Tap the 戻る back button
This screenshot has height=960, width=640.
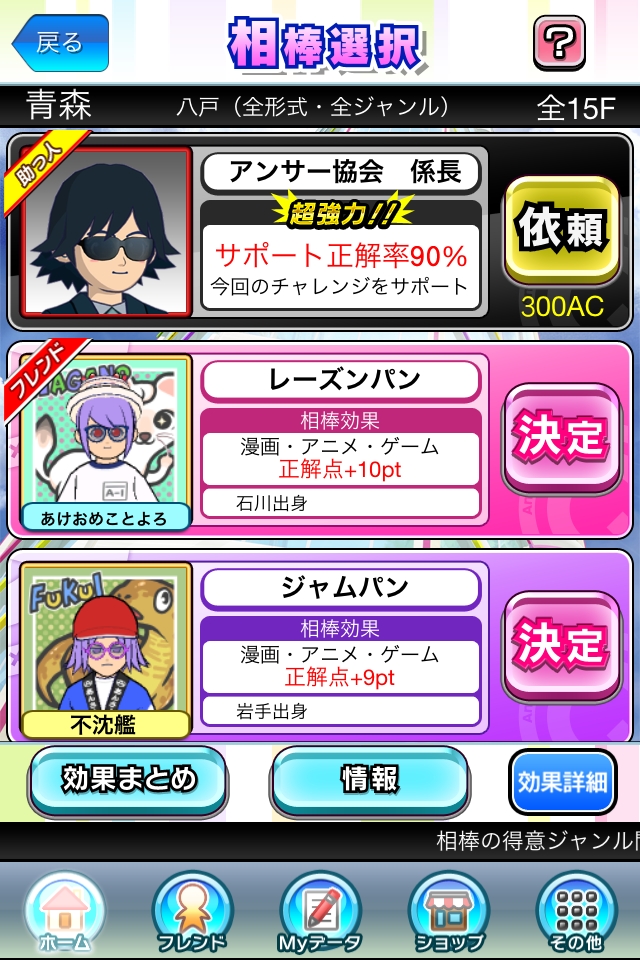pyautogui.click(x=60, y=43)
